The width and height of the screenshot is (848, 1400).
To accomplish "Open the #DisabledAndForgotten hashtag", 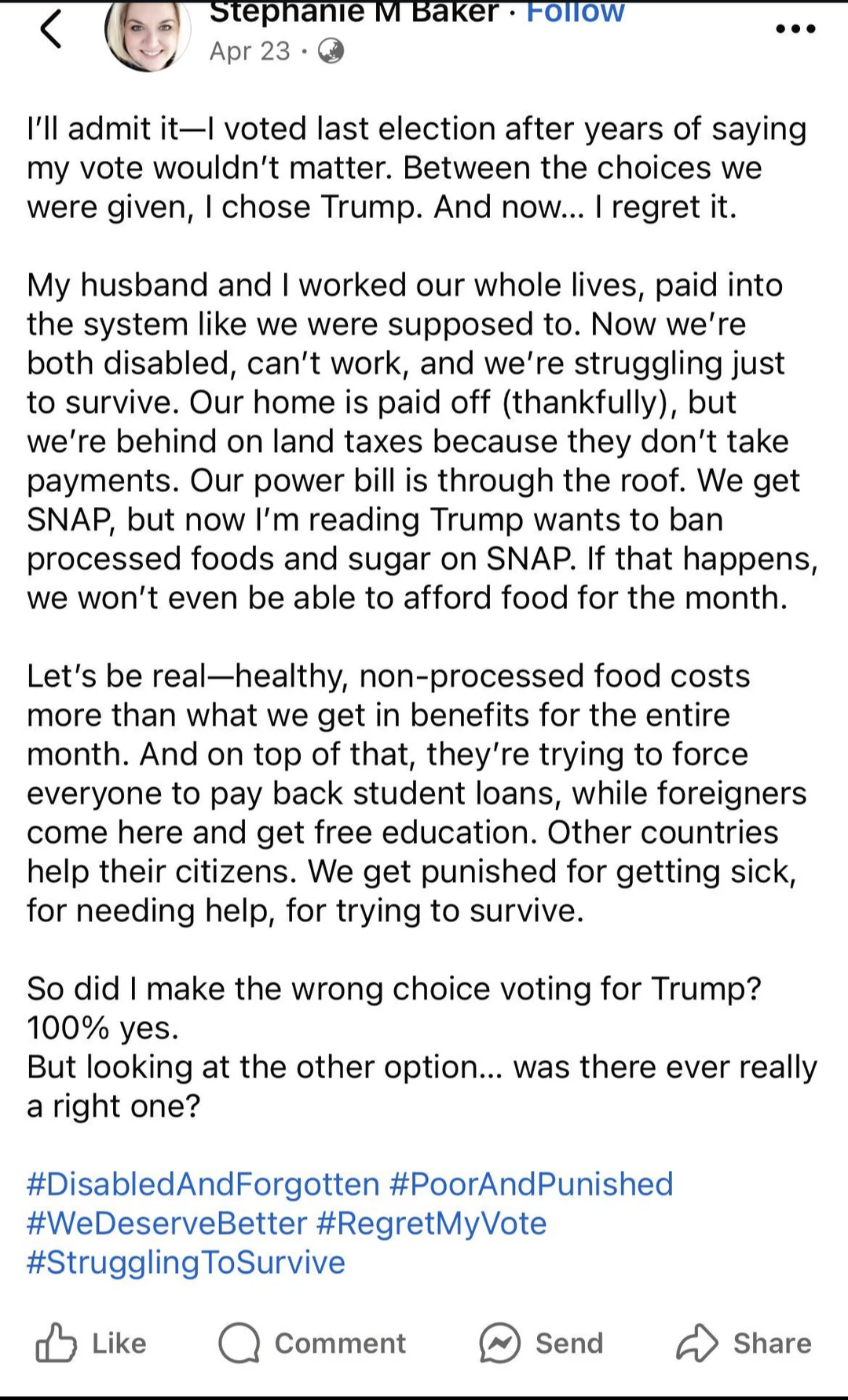I will pos(203,1183).
